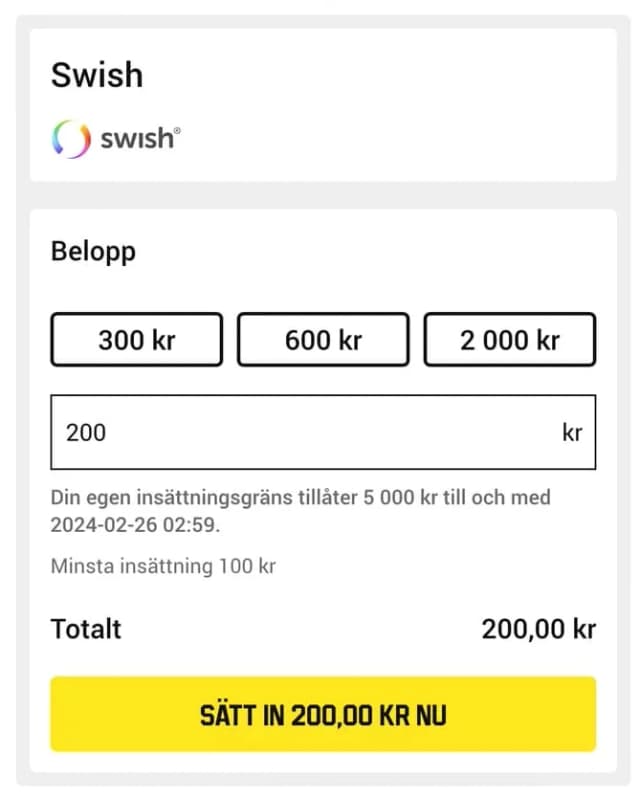The image size is (640, 798).
Task: Tap the amount field showing 200
Action: pos(300,432)
